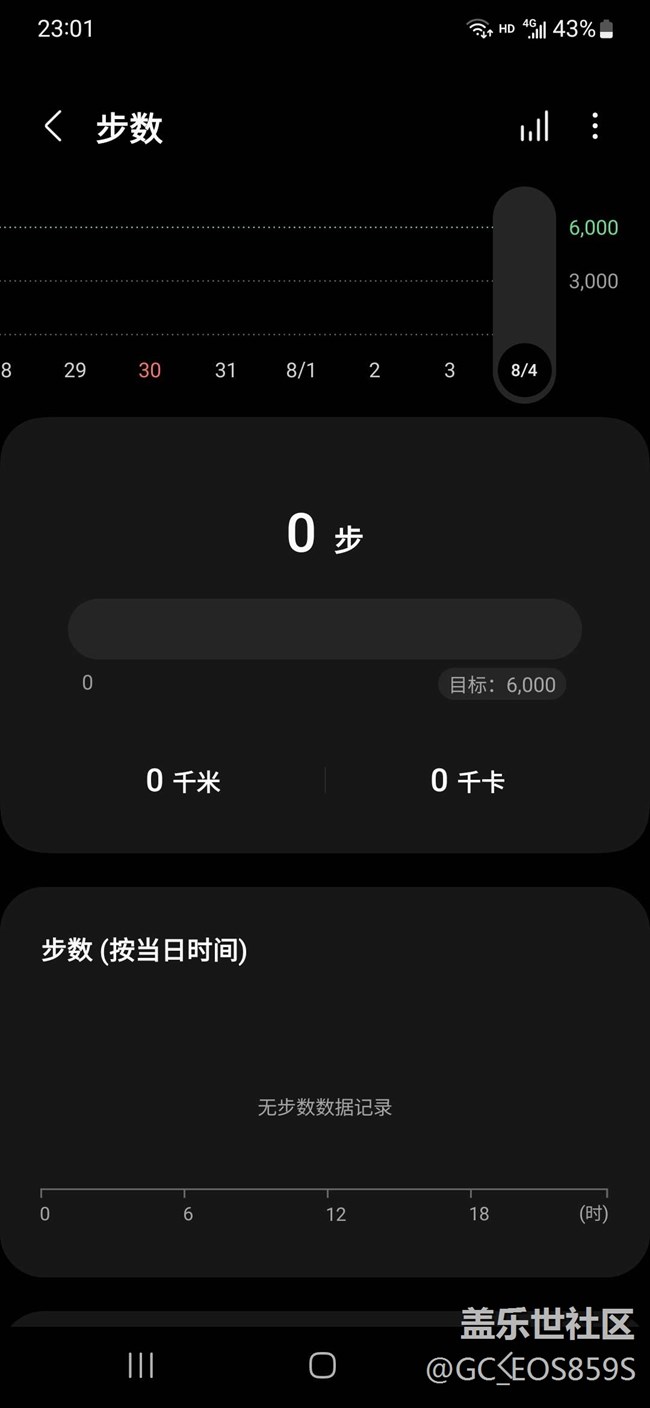This screenshot has height=1408, width=650.
Task: Select date 3 in the chart
Action: pos(449,370)
